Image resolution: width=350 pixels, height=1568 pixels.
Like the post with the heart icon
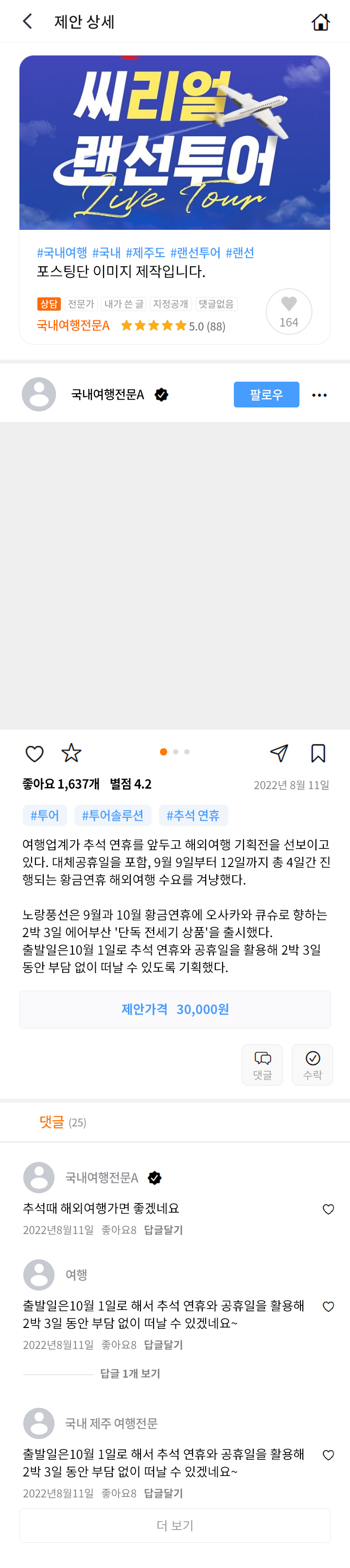(x=35, y=753)
